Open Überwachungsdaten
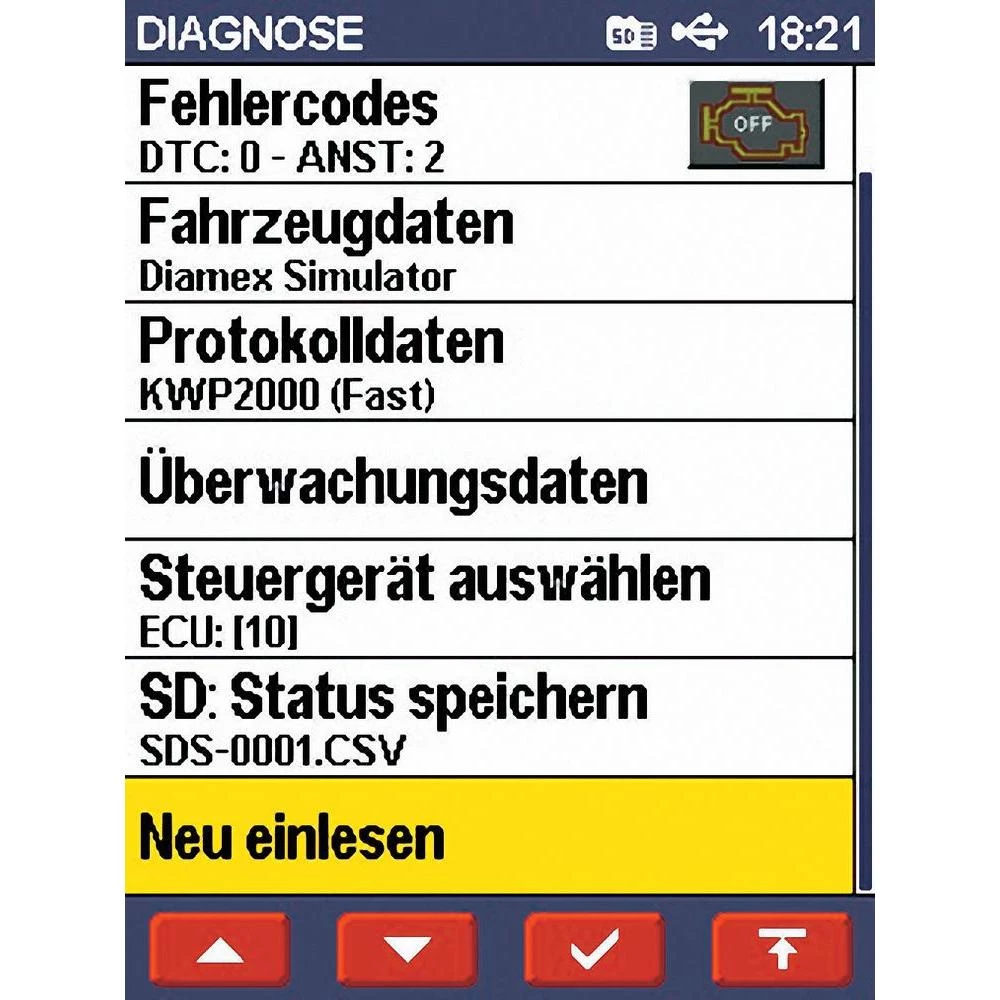 pyautogui.click(x=488, y=481)
